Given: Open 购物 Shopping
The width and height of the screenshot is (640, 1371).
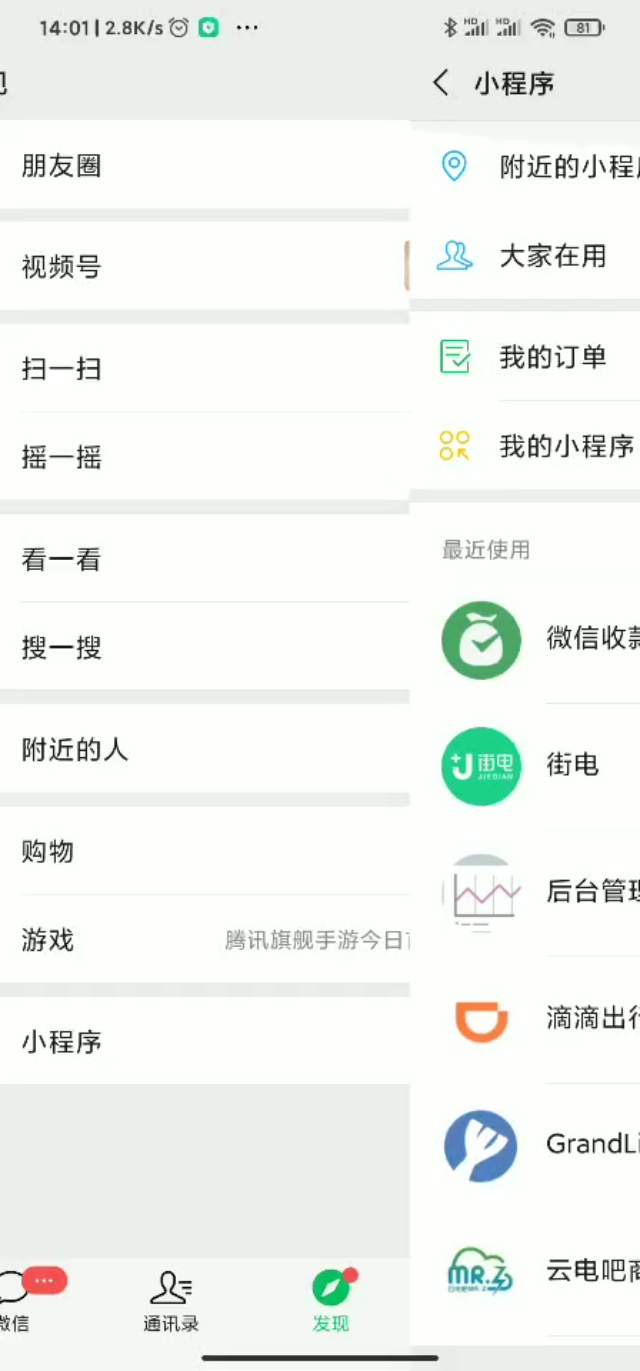Looking at the screenshot, I should 205,851.
